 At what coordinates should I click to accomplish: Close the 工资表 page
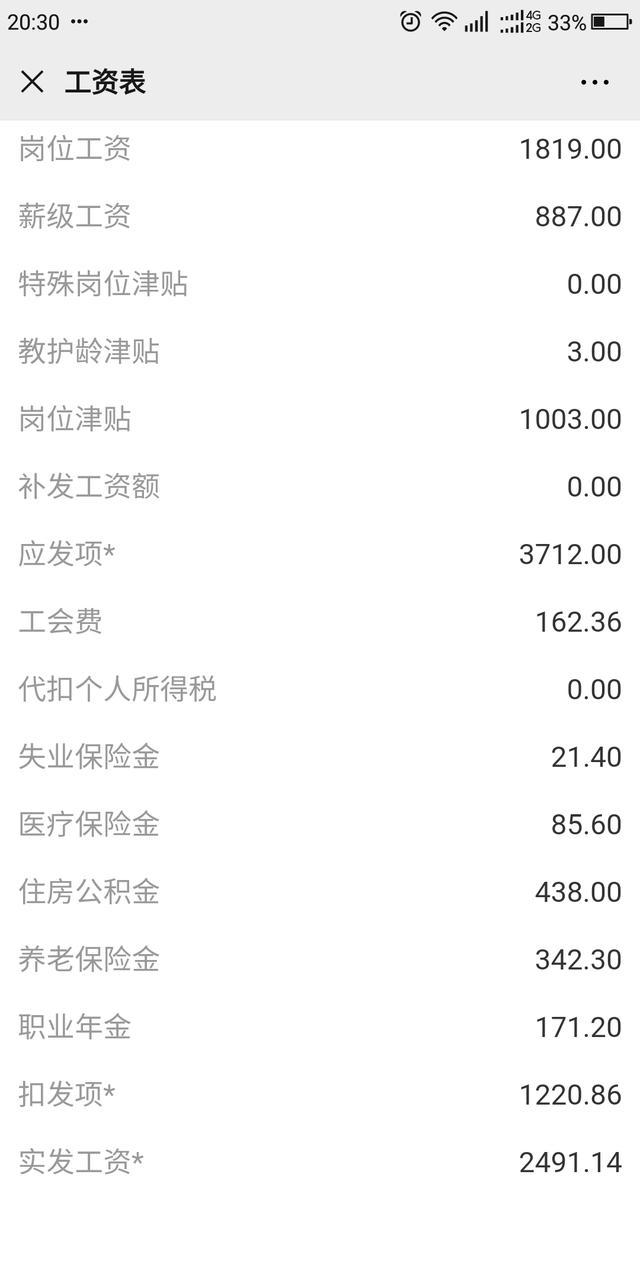(32, 82)
